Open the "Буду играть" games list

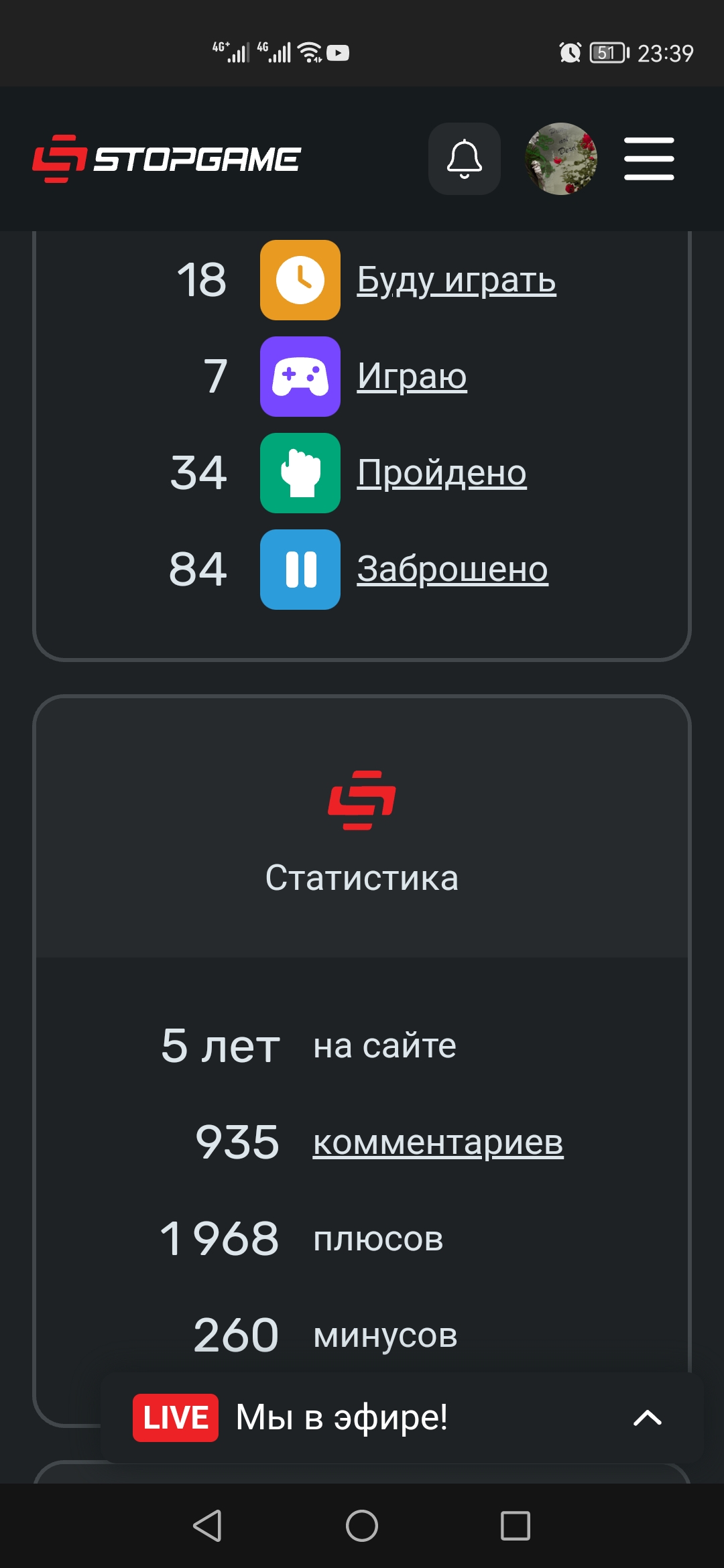[x=456, y=280]
